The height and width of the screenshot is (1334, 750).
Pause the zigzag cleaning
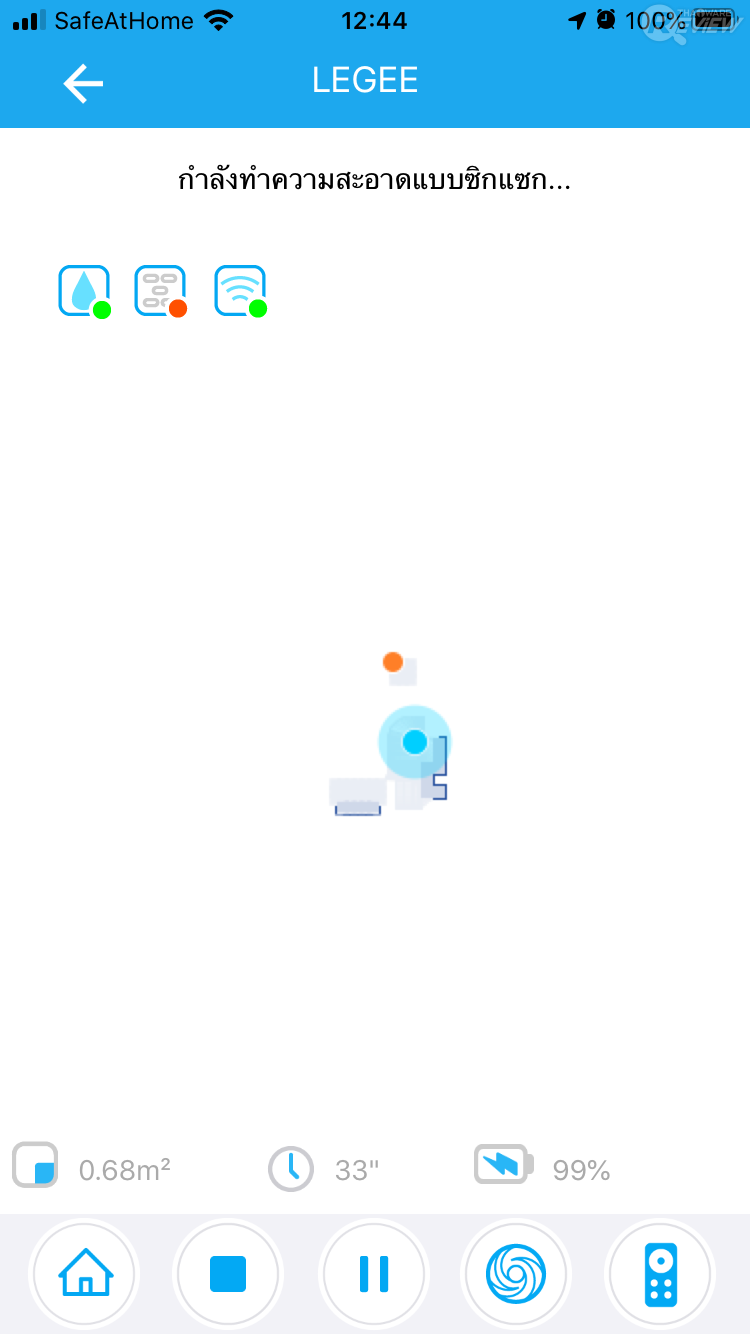(373, 1274)
